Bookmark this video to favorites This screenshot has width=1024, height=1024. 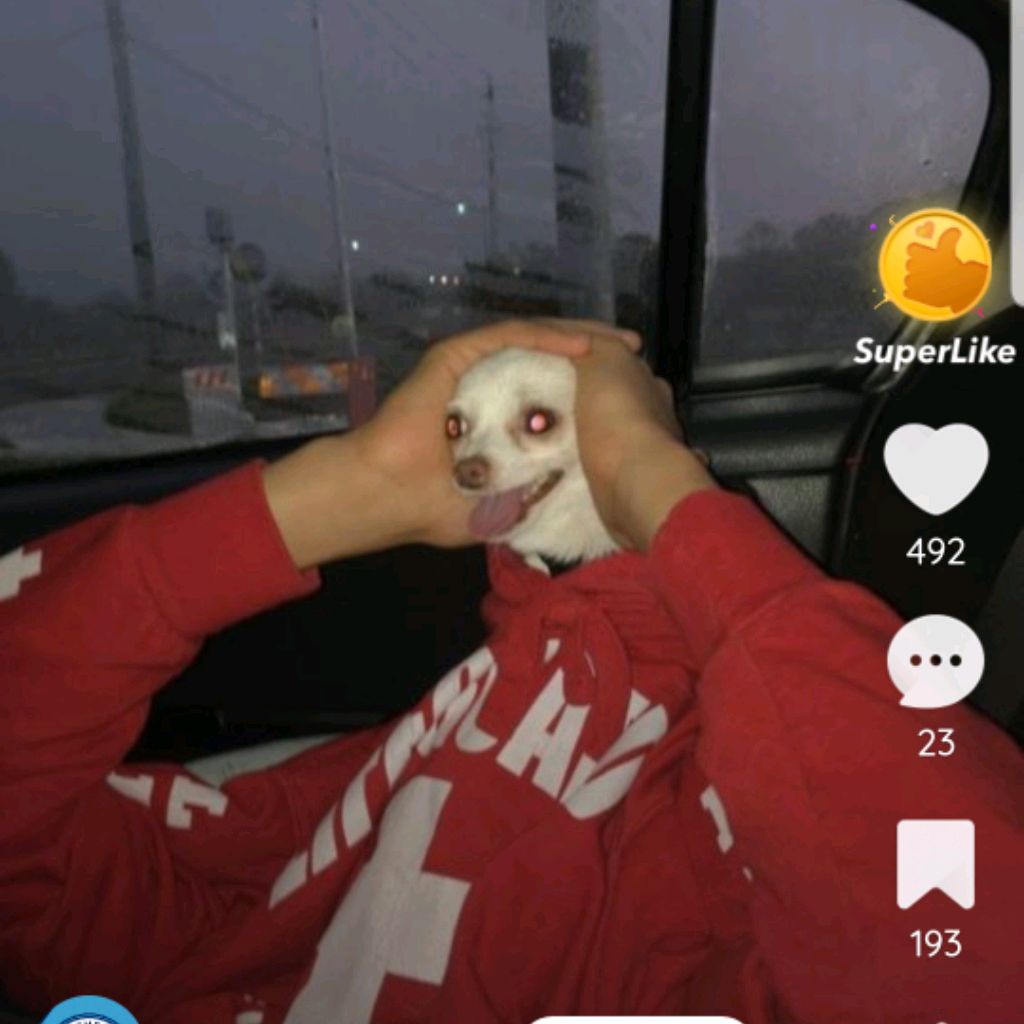pyautogui.click(x=936, y=864)
